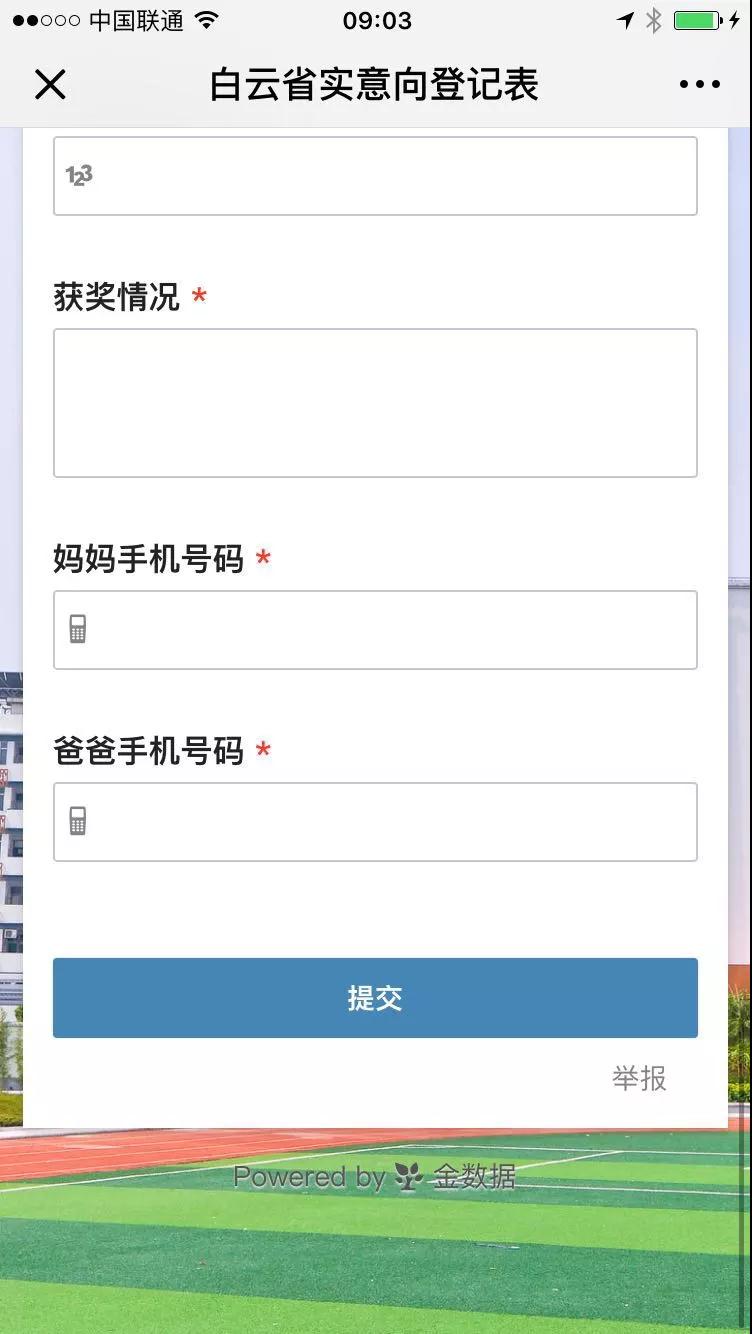Close the form page
Screen dimensions: 752x1334
[x=50, y=85]
